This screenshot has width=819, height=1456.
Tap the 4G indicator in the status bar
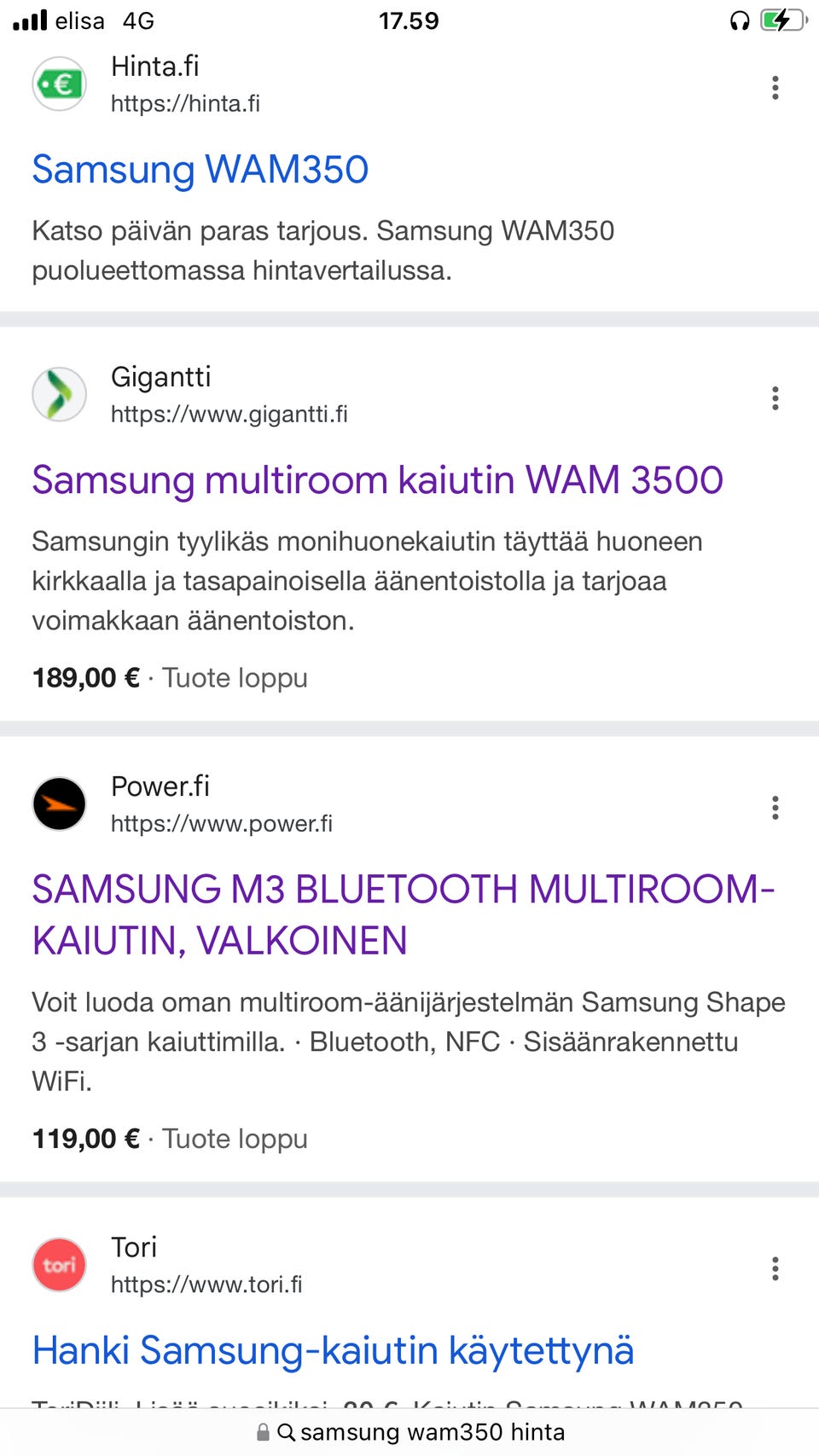[x=136, y=20]
